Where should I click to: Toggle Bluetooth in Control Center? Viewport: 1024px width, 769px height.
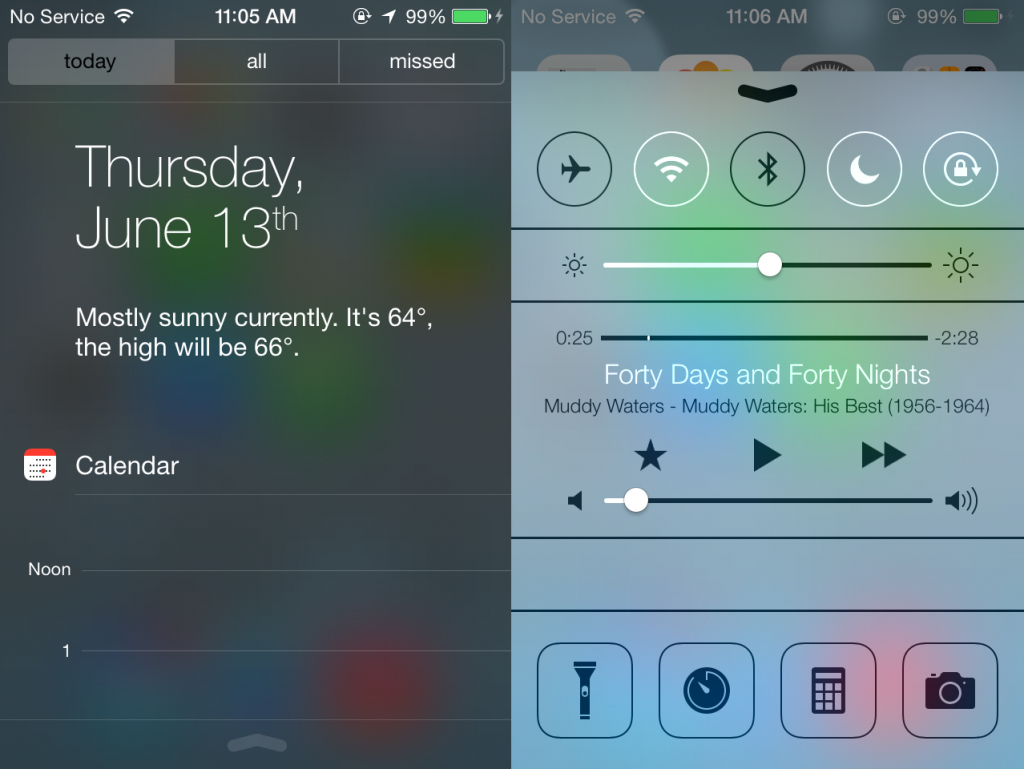(x=767, y=170)
